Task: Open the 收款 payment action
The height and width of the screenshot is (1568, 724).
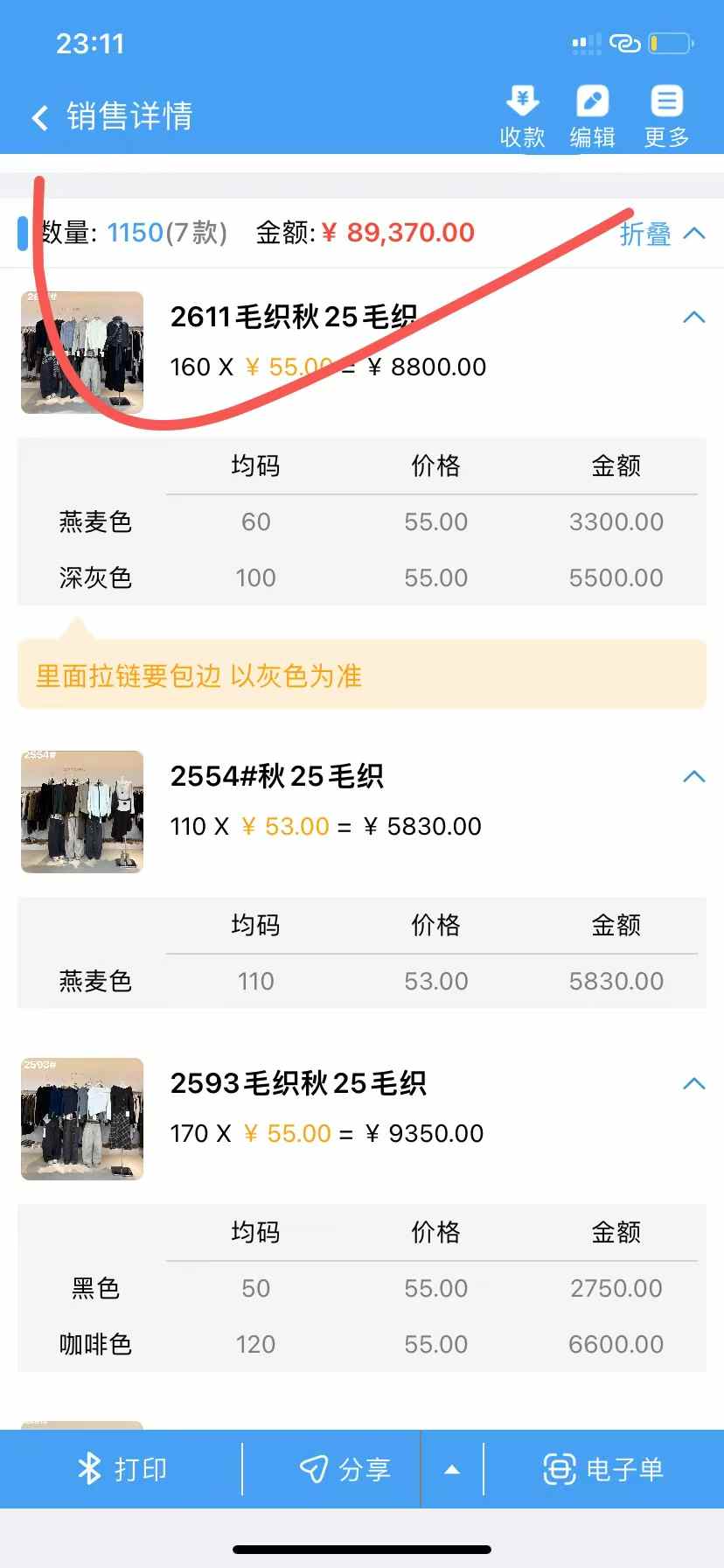Action: [x=522, y=117]
